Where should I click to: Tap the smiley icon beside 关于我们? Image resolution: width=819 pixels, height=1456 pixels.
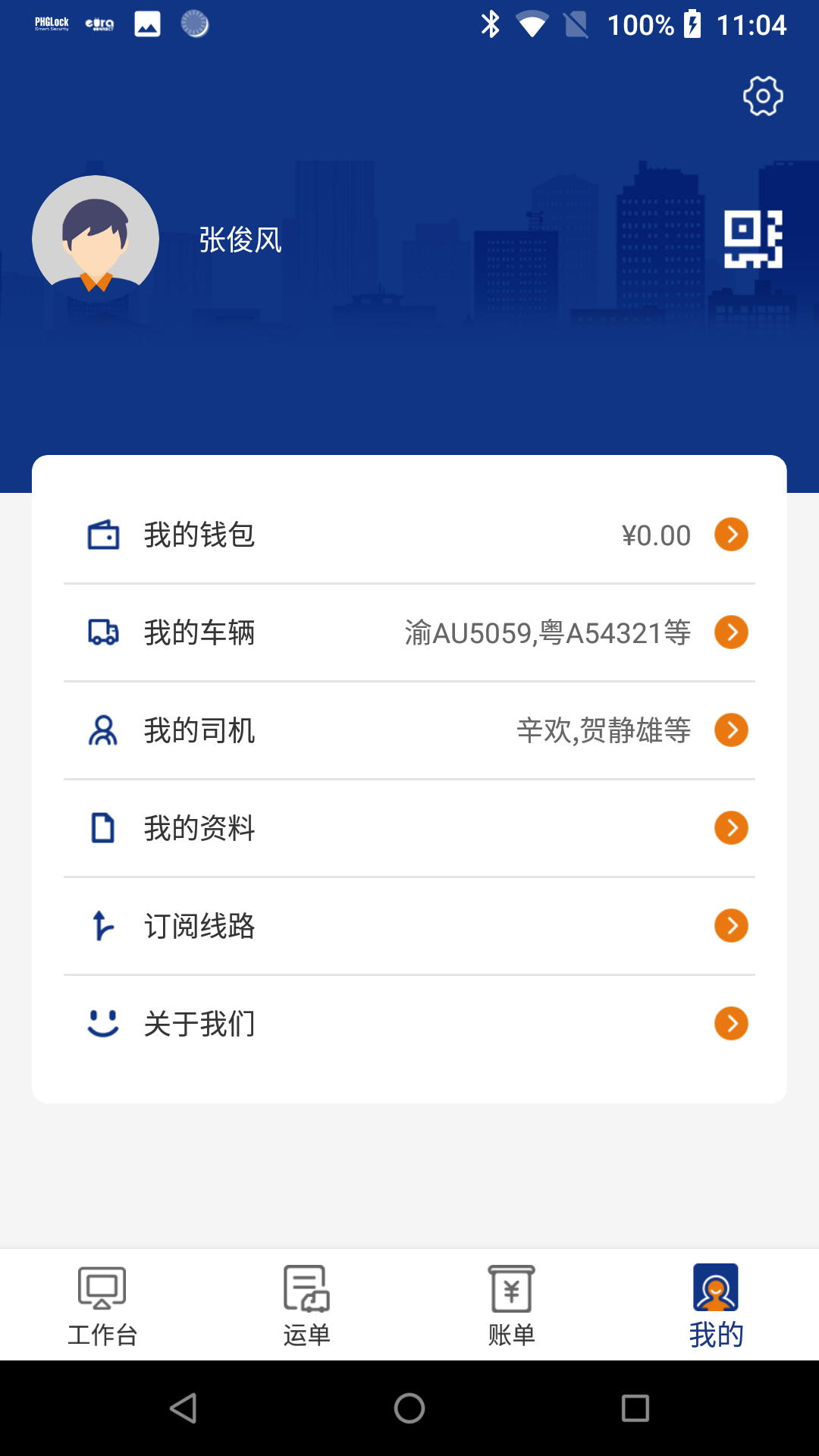104,1024
